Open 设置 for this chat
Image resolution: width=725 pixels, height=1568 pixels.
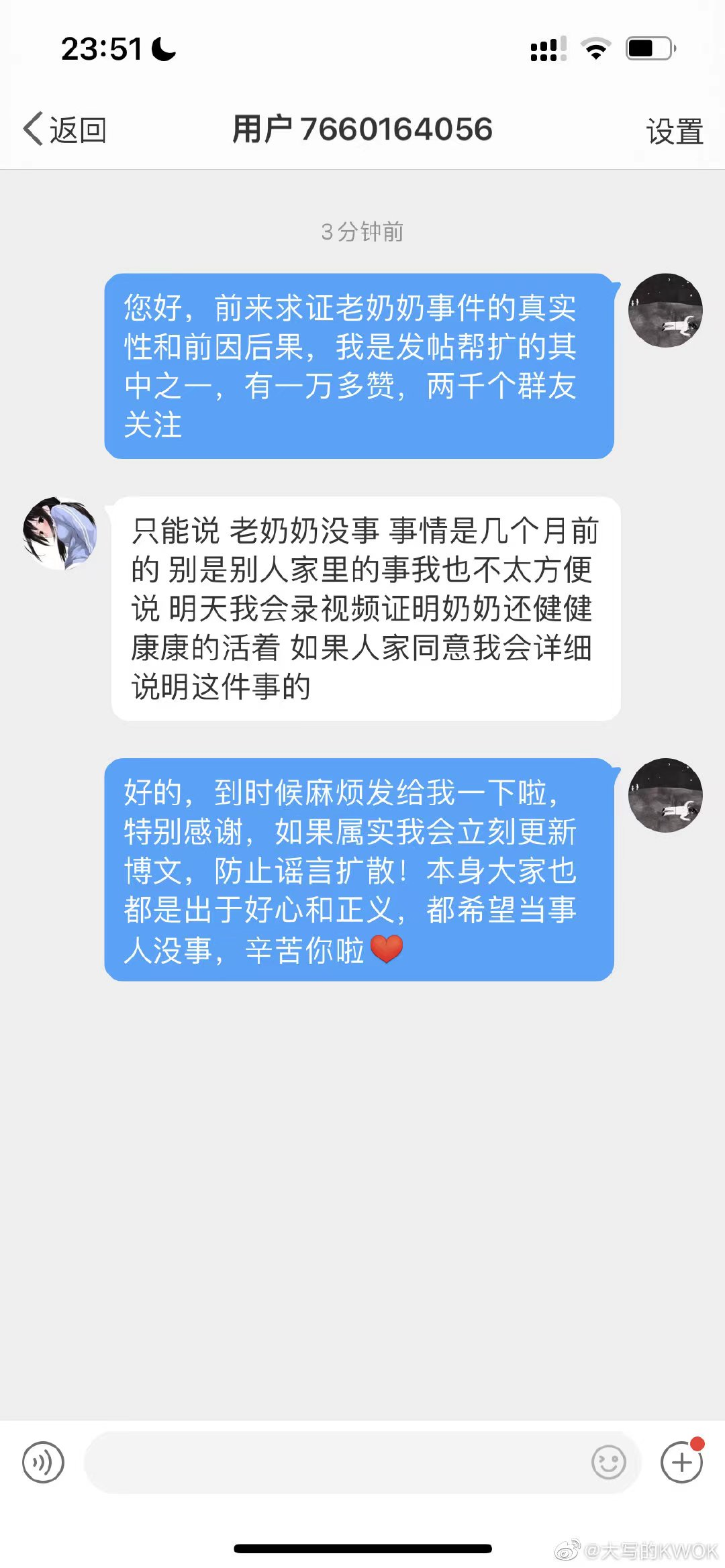(674, 131)
